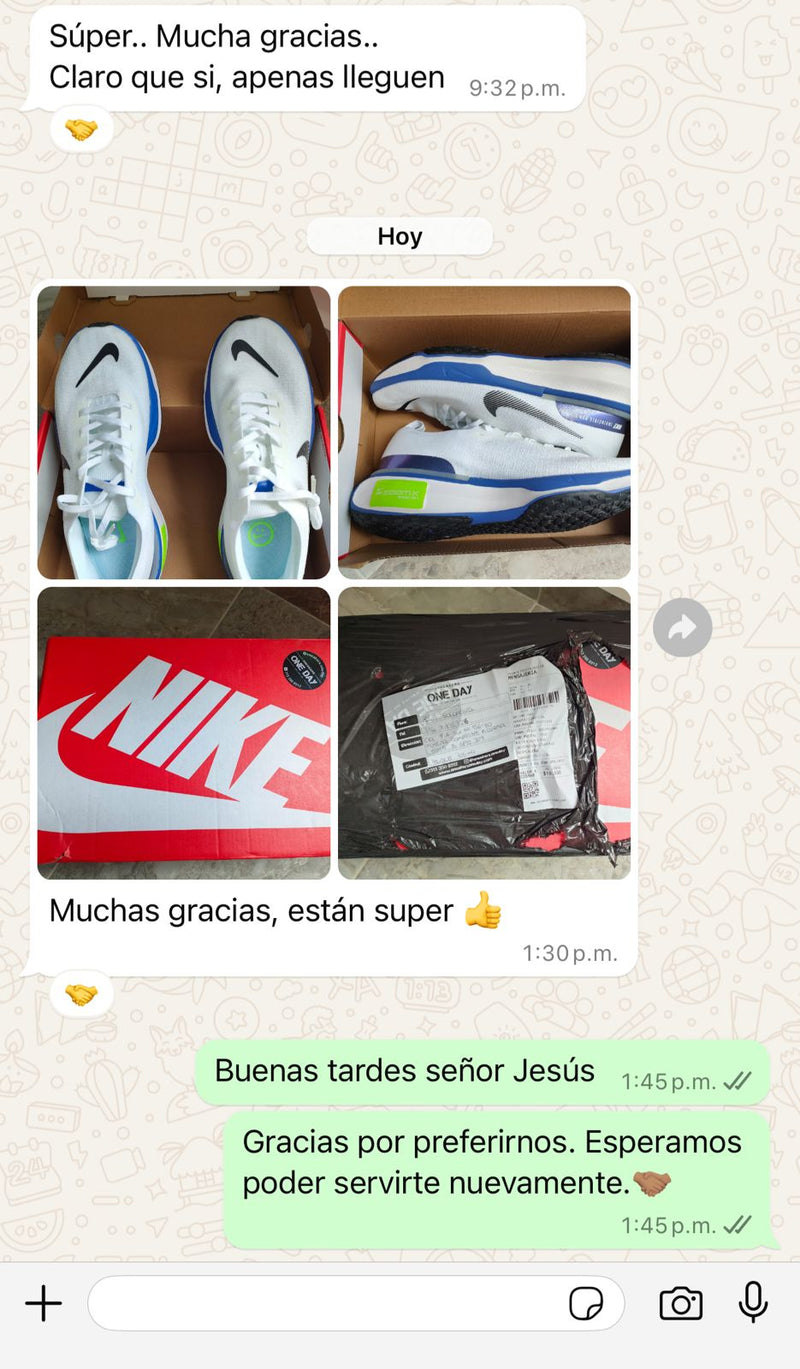This screenshot has height=1369, width=800.
Task: Open the photo of sneakers from above
Action: tap(184, 432)
